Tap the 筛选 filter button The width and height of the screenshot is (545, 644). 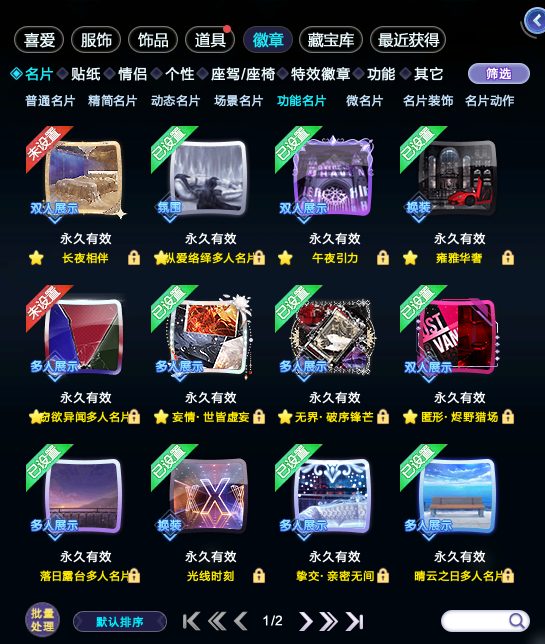click(499, 74)
